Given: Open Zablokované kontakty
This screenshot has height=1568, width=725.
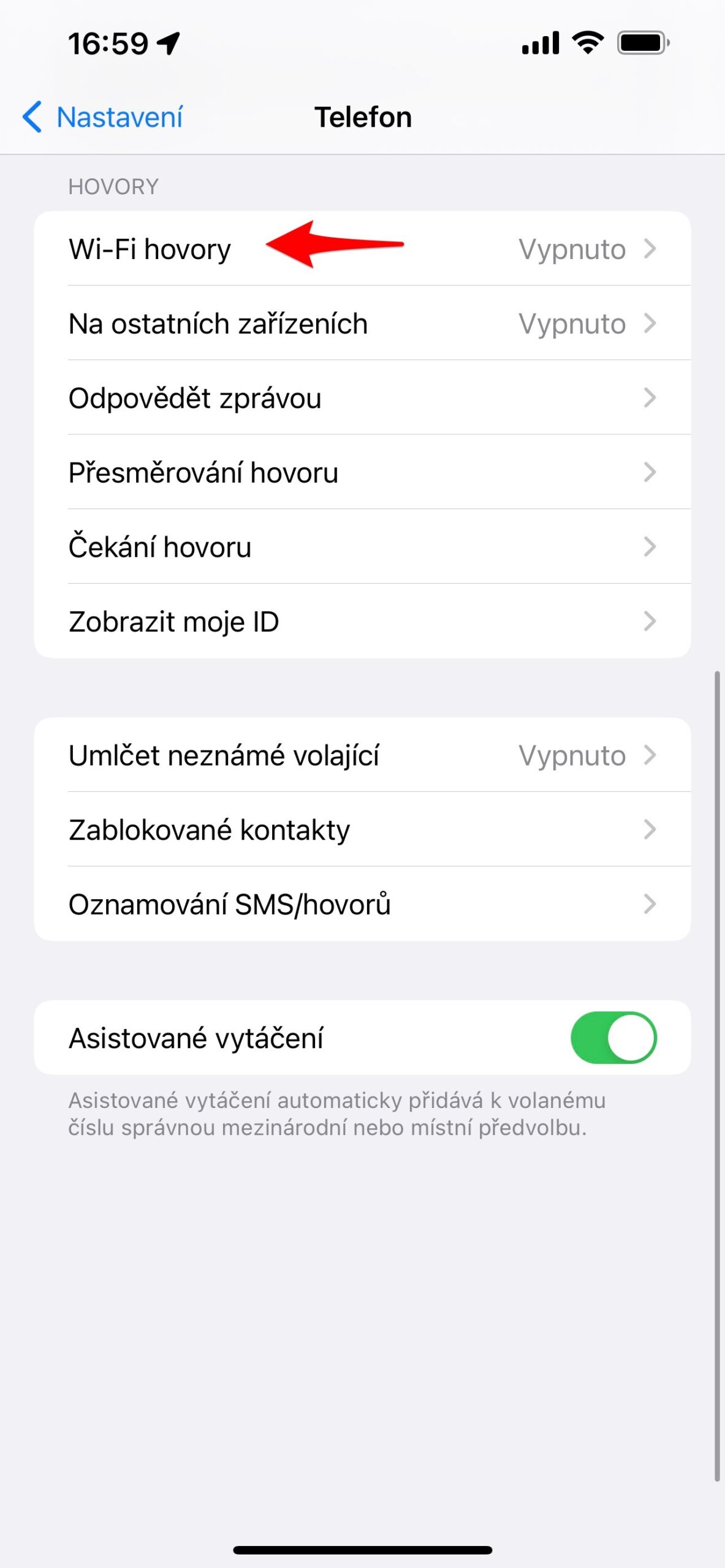Looking at the screenshot, I should [x=362, y=830].
